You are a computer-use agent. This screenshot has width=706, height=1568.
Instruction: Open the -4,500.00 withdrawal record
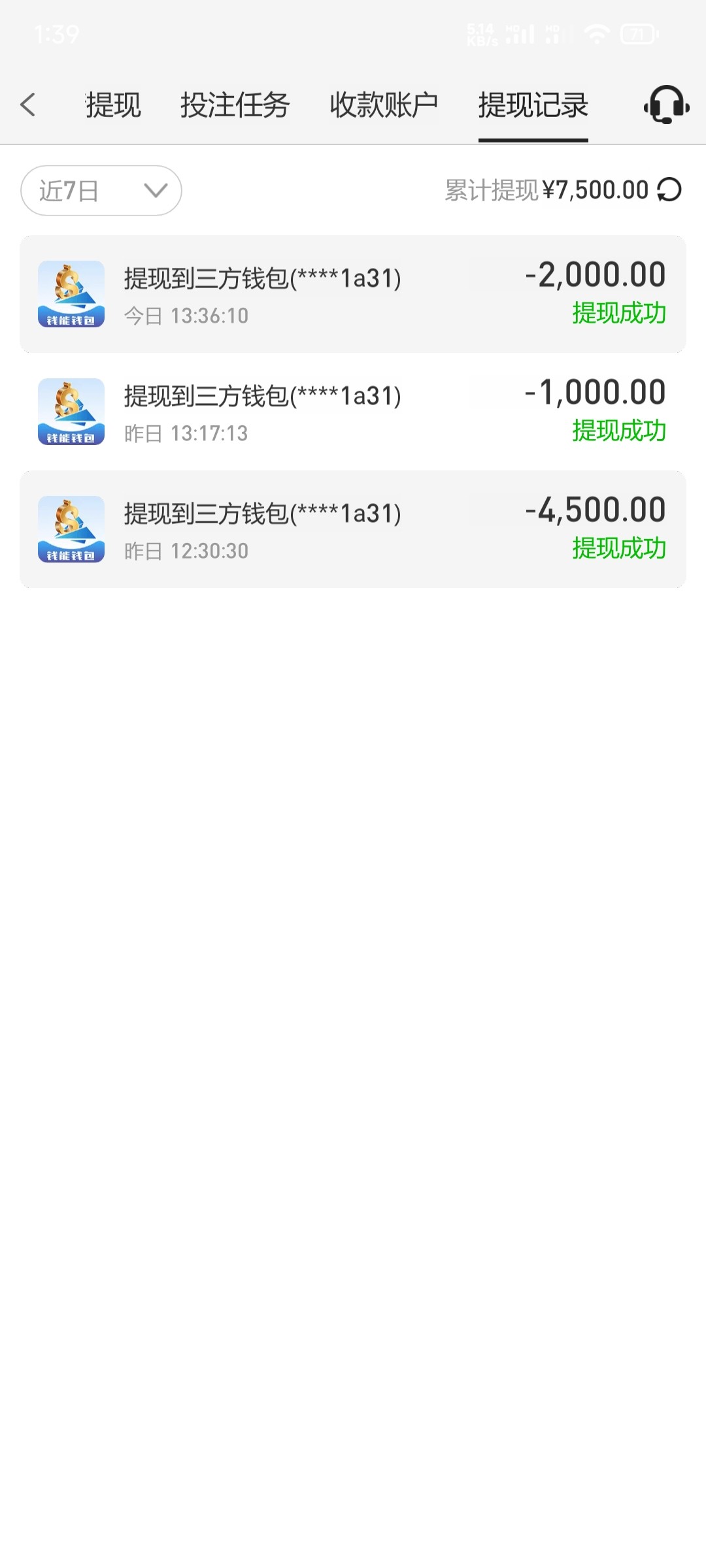[x=353, y=529]
